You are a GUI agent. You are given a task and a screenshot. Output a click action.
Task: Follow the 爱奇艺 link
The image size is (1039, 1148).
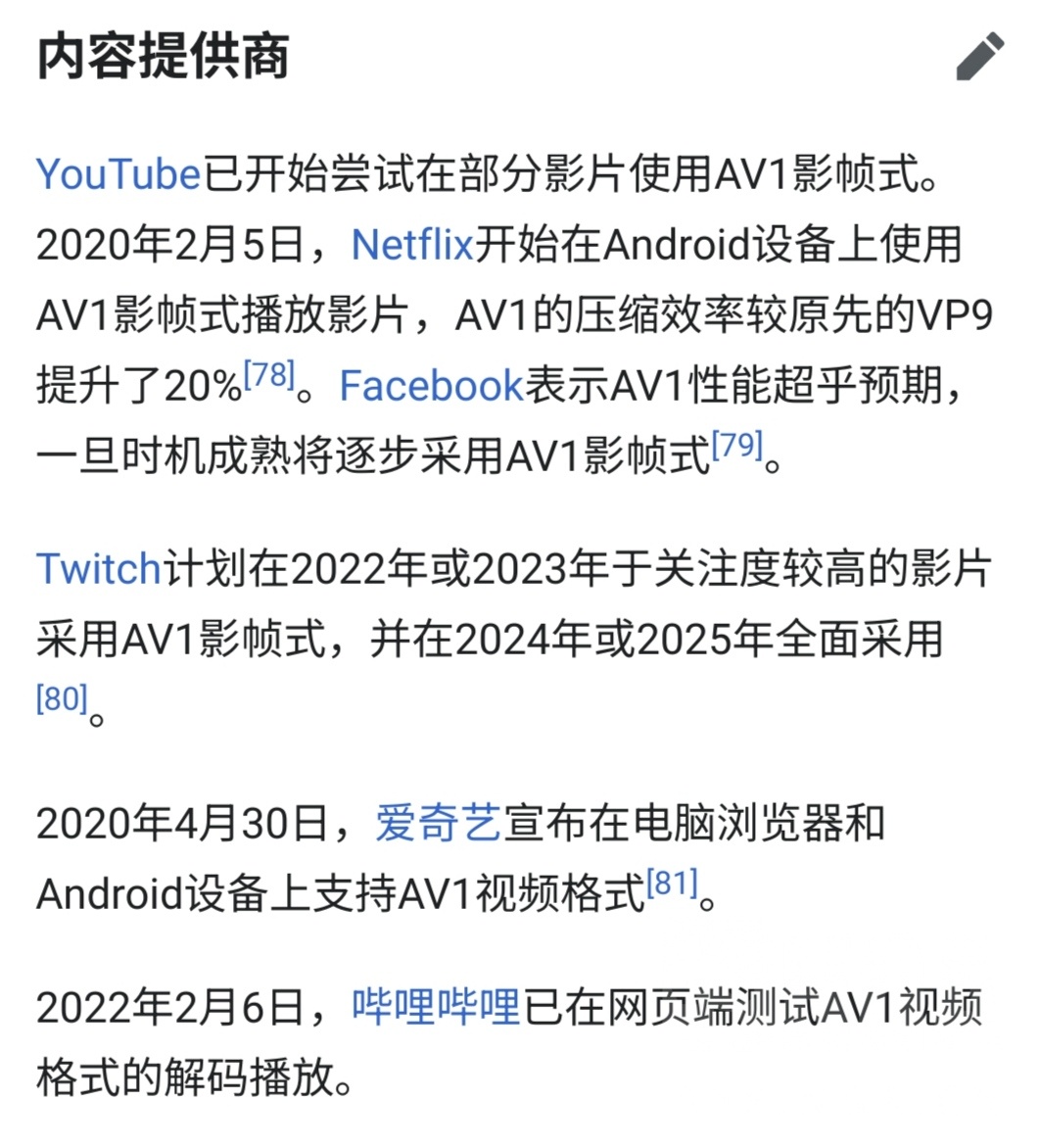(x=440, y=823)
